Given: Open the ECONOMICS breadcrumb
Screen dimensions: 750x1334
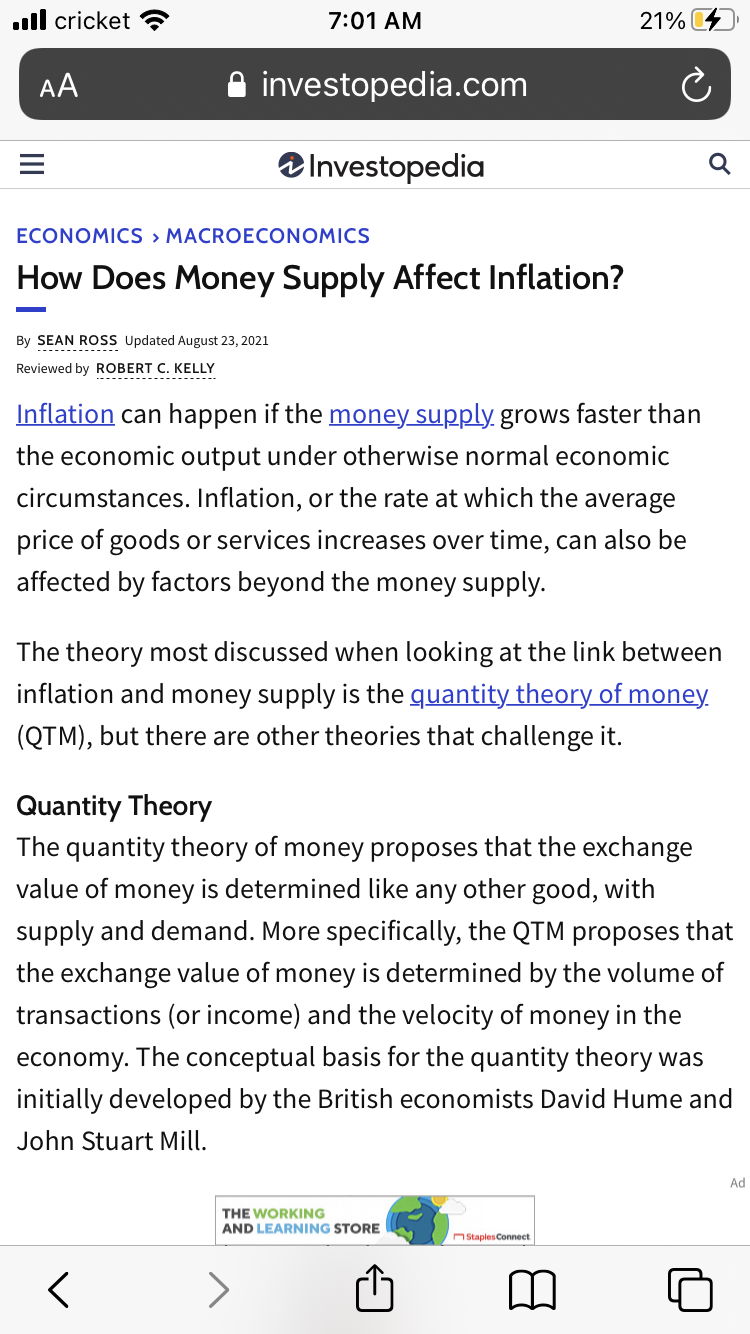Looking at the screenshot, I should tap(80, 236).
